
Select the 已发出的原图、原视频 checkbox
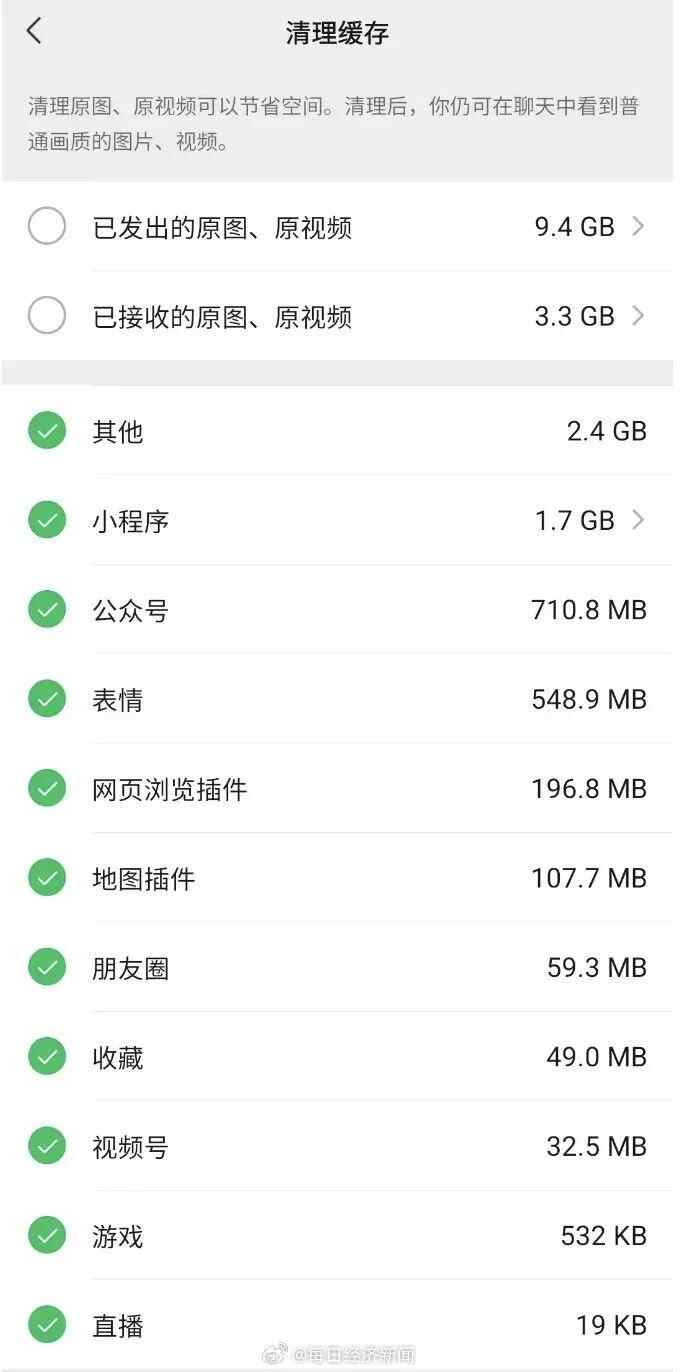(x=47, y=227)
